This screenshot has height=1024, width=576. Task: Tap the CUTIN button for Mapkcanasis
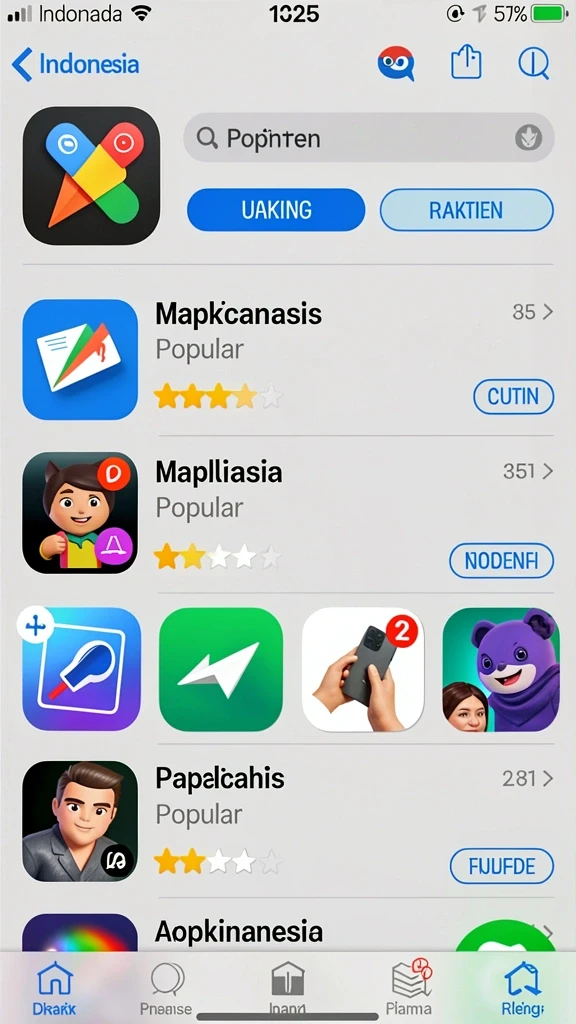coord(513,396)
